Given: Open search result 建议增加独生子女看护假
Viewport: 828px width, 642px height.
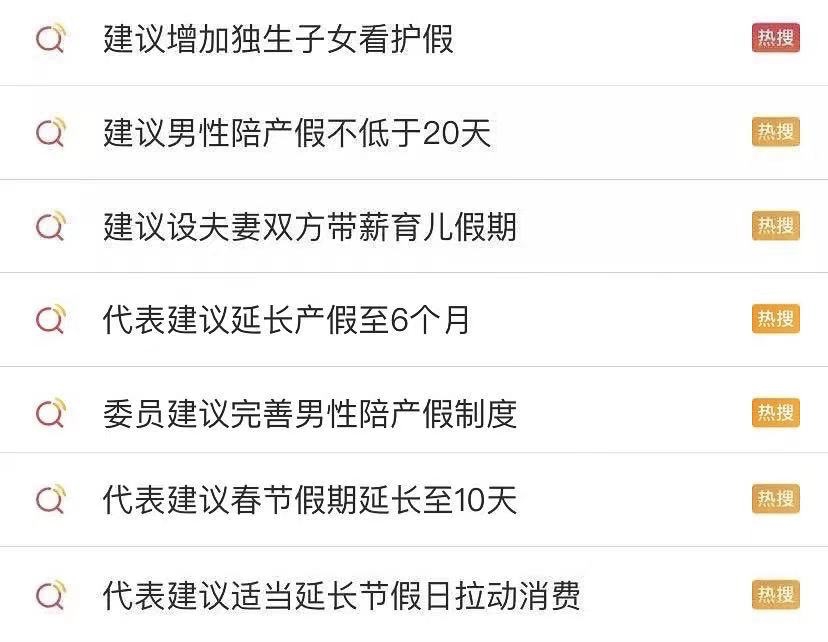Looking at the screenshot, I should (278, 40).
